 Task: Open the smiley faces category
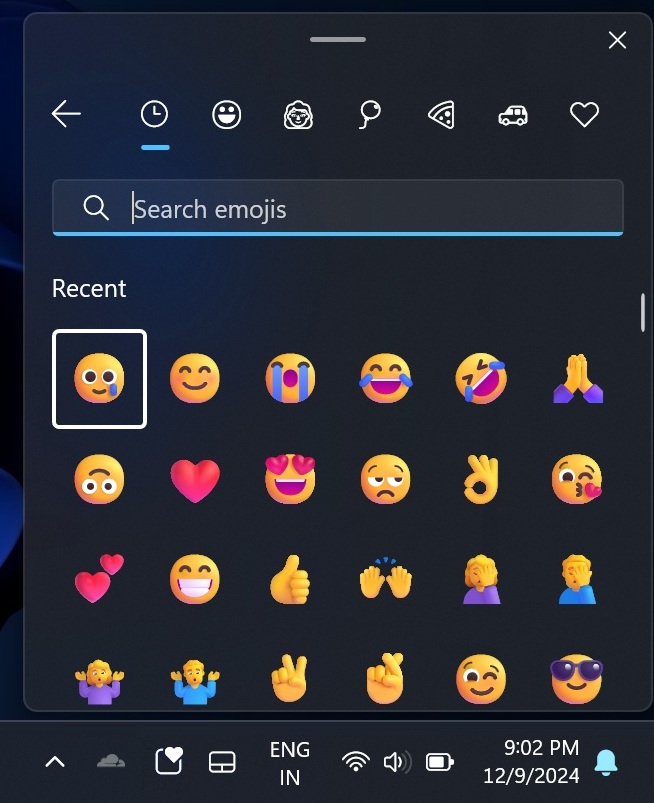point(227,115)
